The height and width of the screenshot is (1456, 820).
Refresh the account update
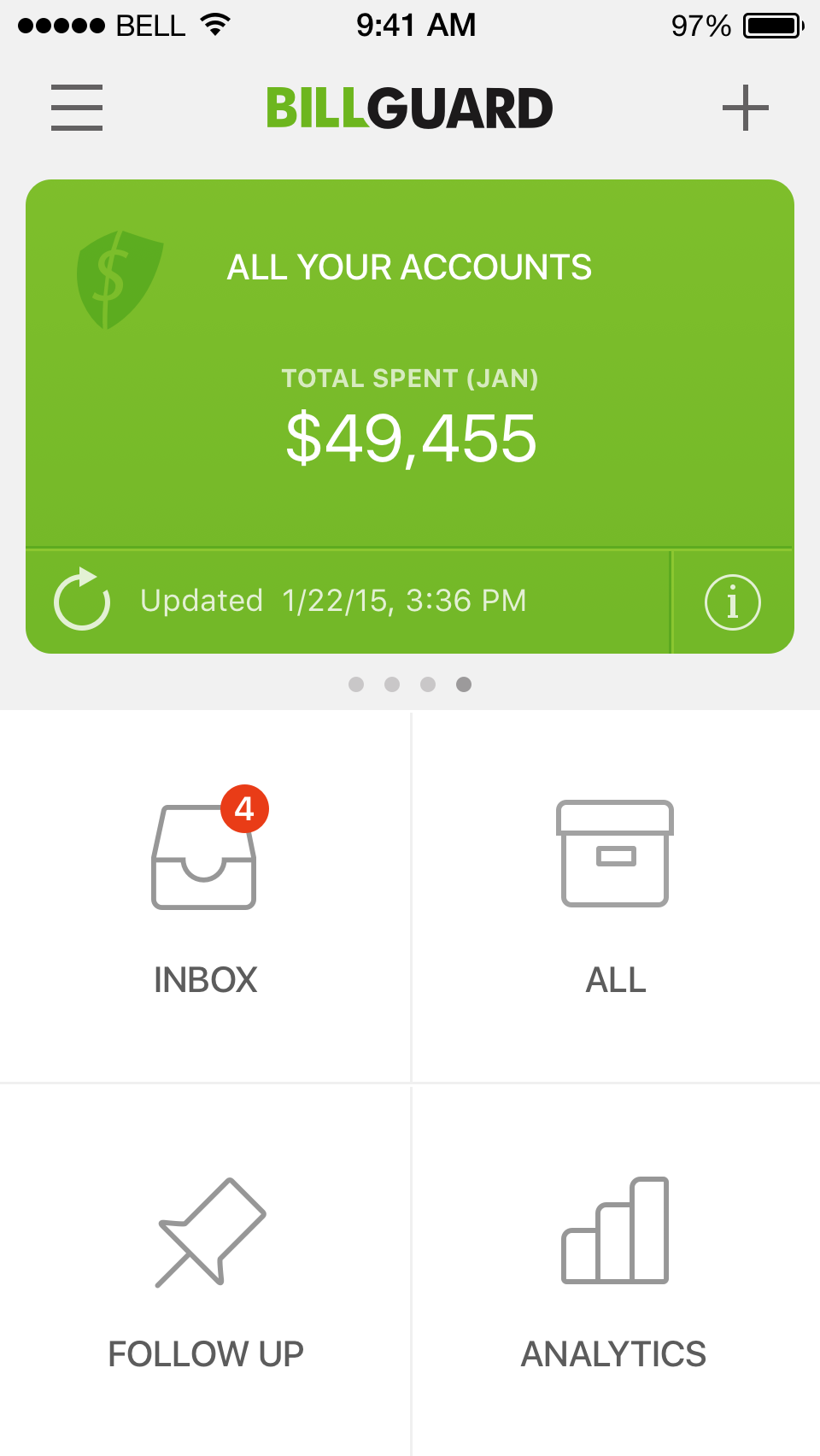tap(82, 600)
